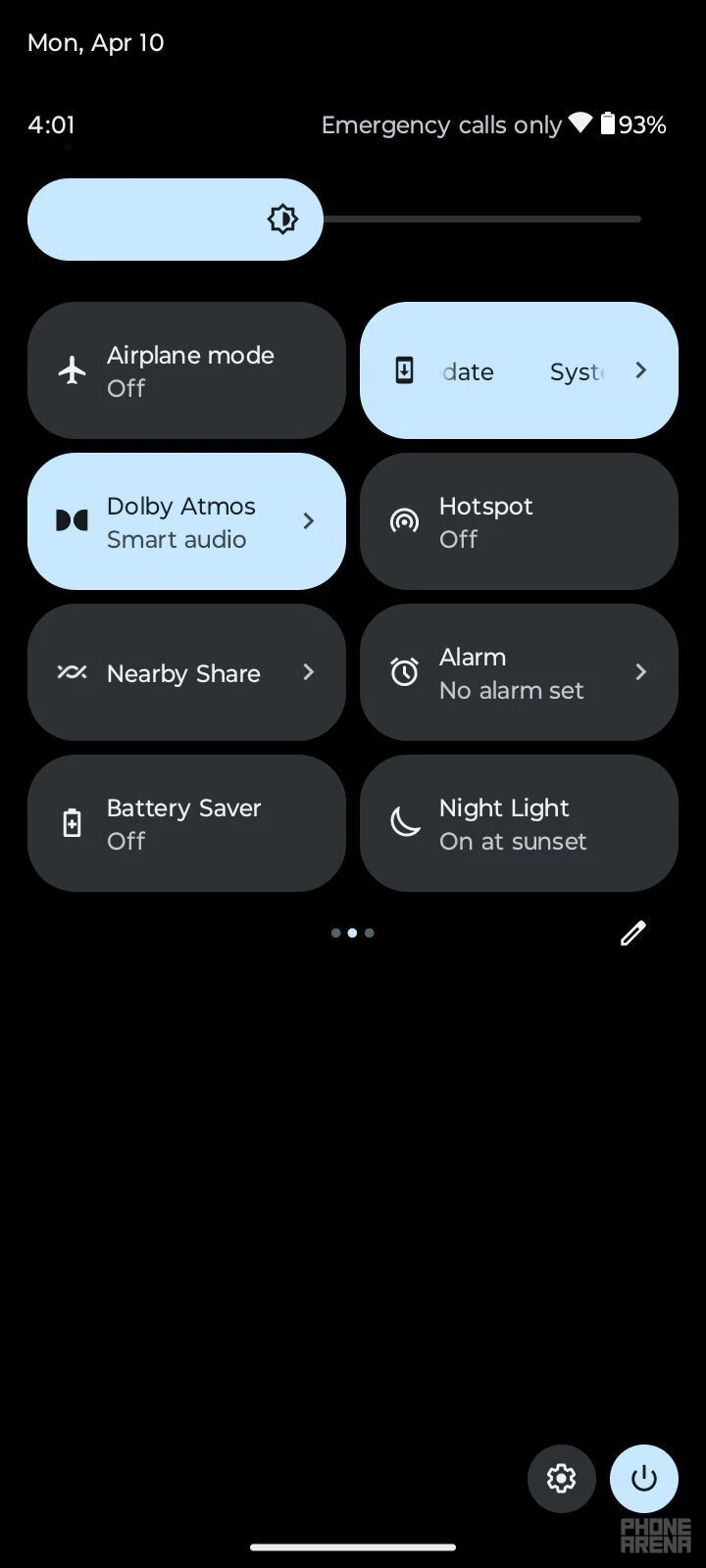Screen dimensions: 706x1568
Task: Enable the Hotspot tile
Action: 519,521
